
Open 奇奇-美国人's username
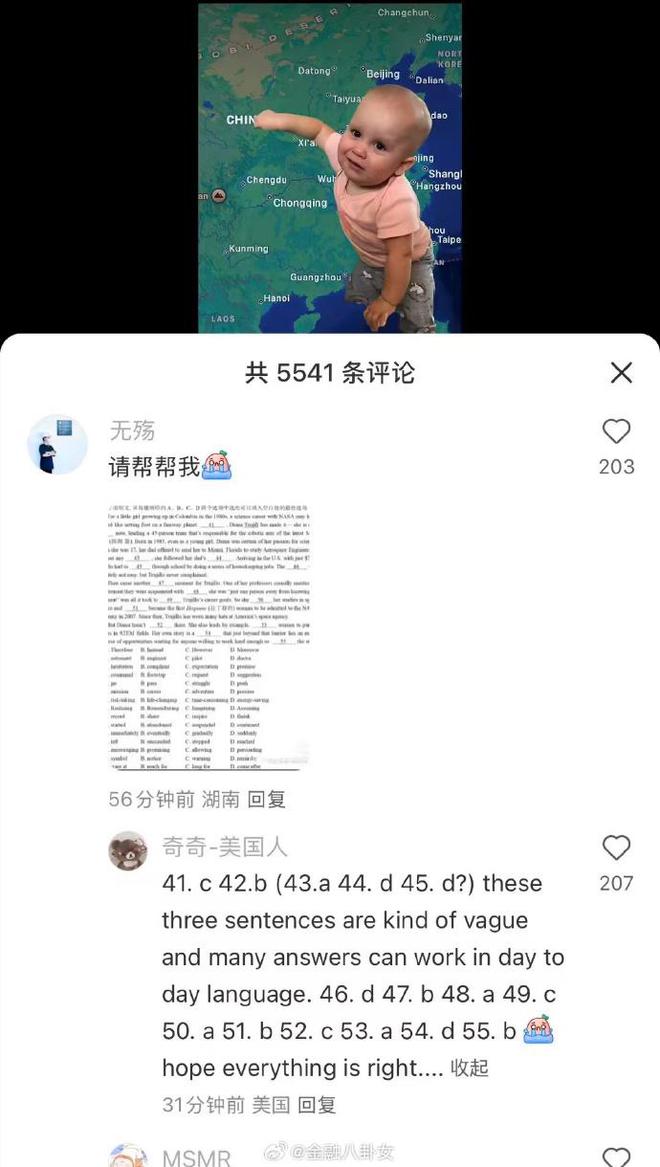click(x=225, y=847)
